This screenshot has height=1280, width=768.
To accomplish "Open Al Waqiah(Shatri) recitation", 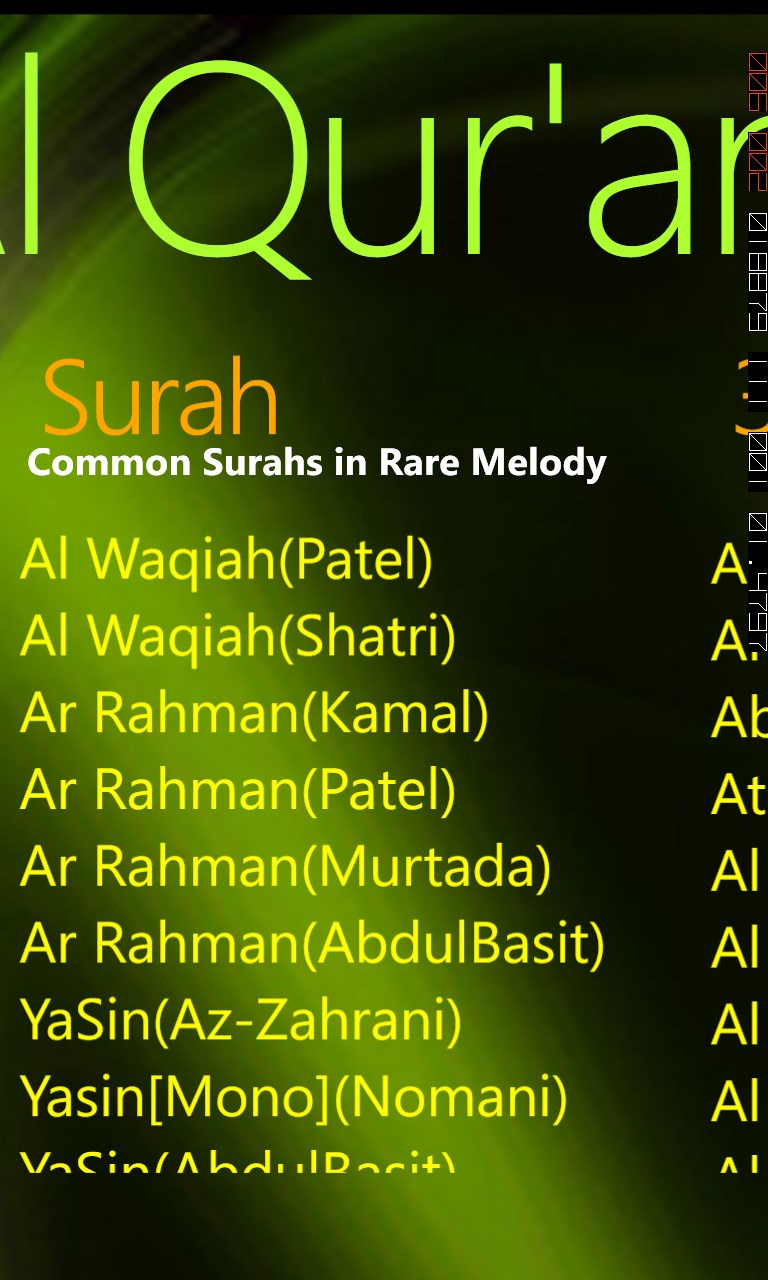I will (x=238, y=638).
